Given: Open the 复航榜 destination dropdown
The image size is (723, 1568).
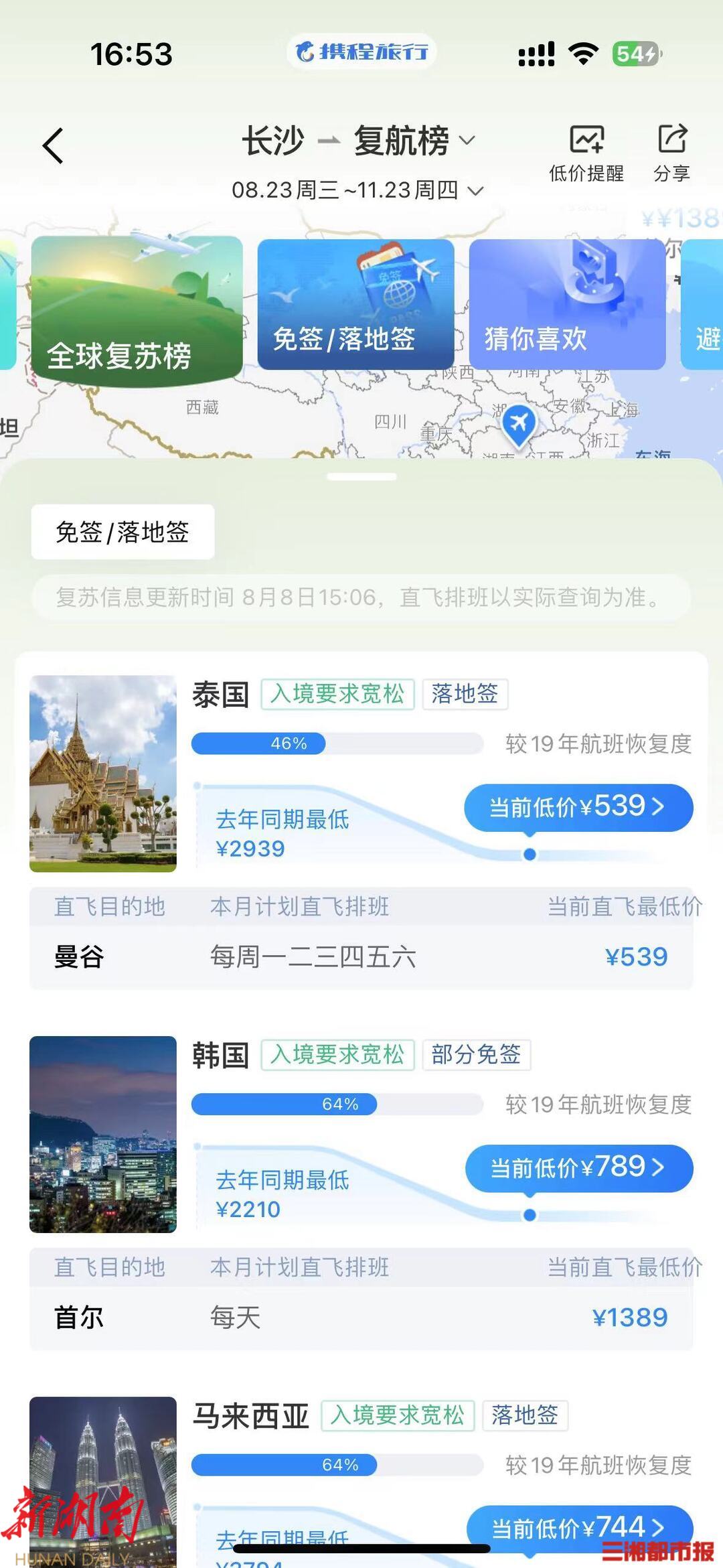Looking at the screenshot, I should [x=414, y=141].
